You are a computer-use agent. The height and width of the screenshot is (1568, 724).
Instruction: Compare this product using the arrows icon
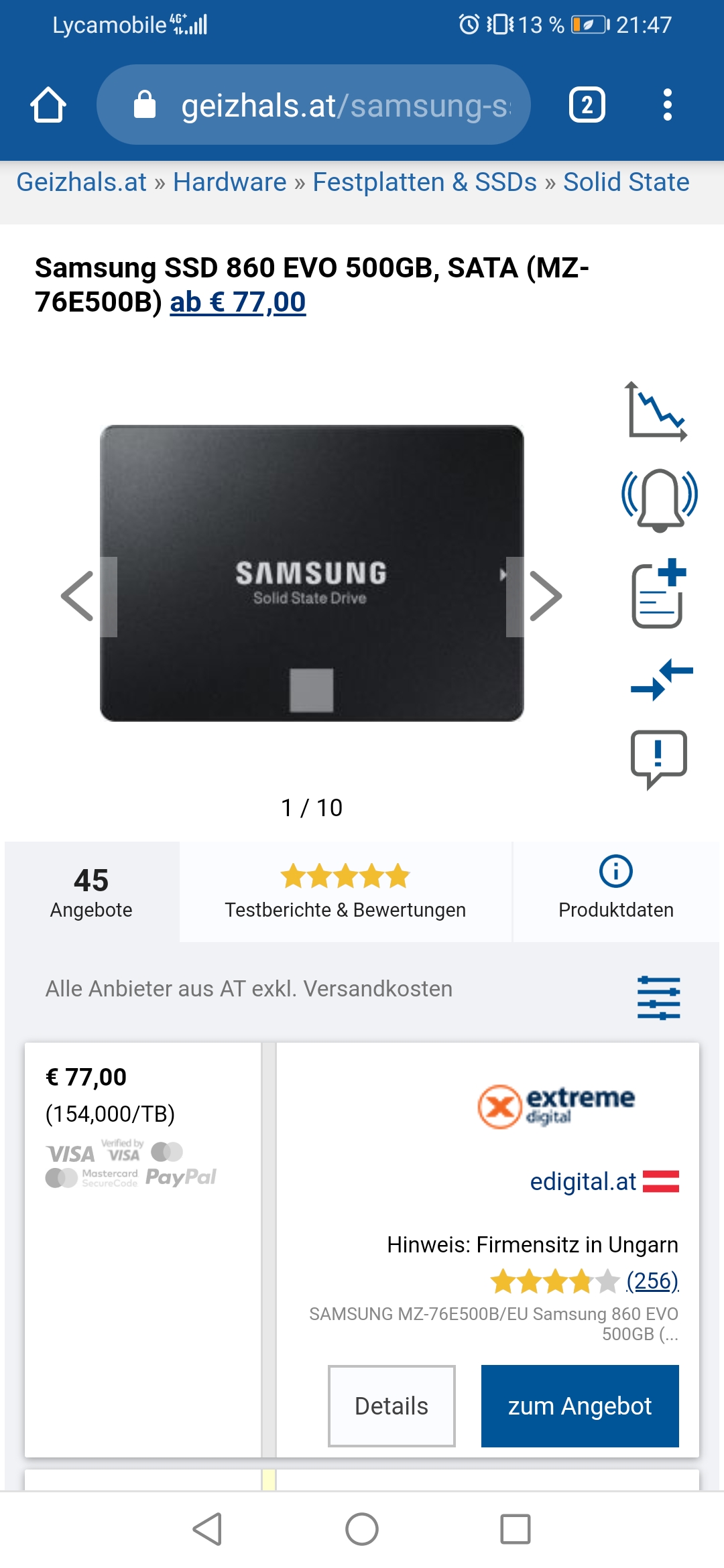pos(661,679)
